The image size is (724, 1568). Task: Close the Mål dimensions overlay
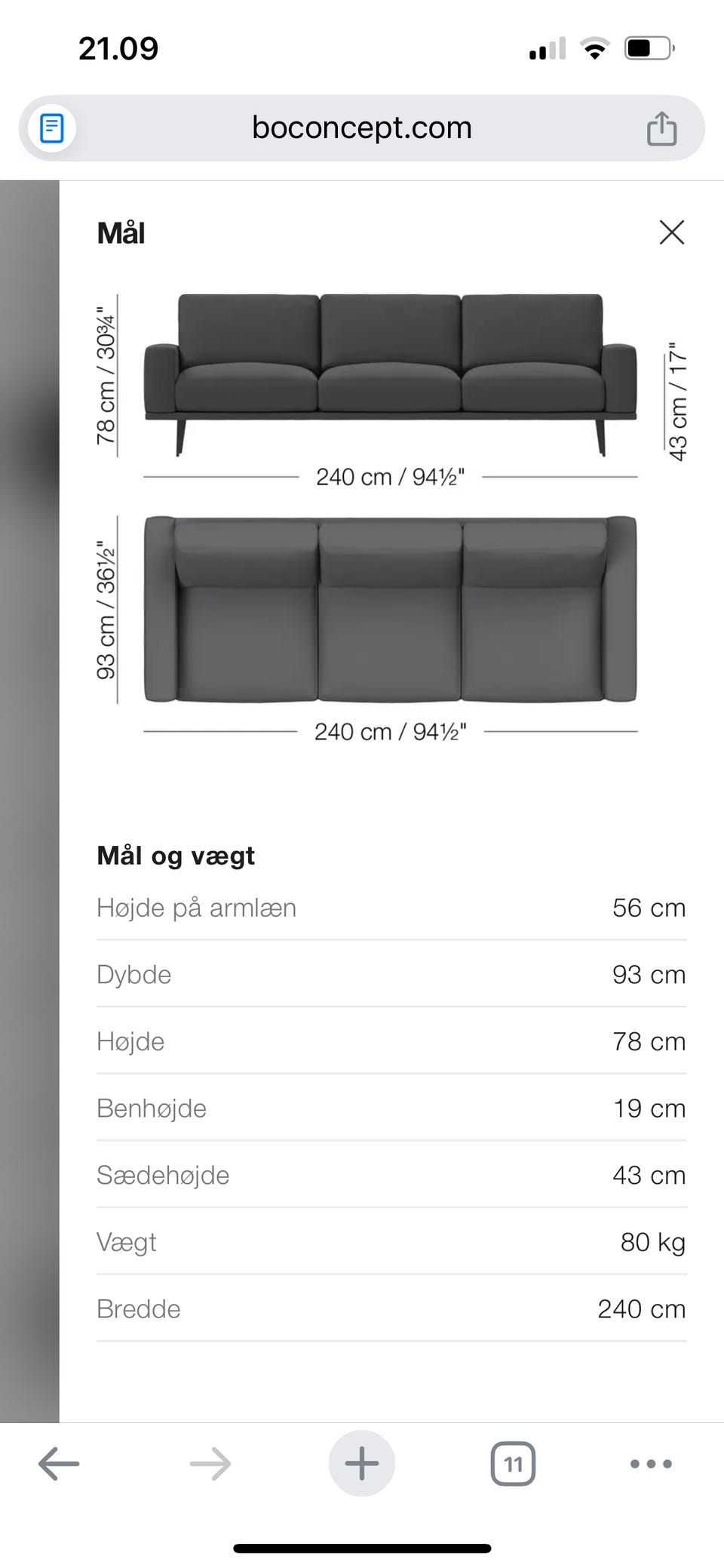(670, 232)
